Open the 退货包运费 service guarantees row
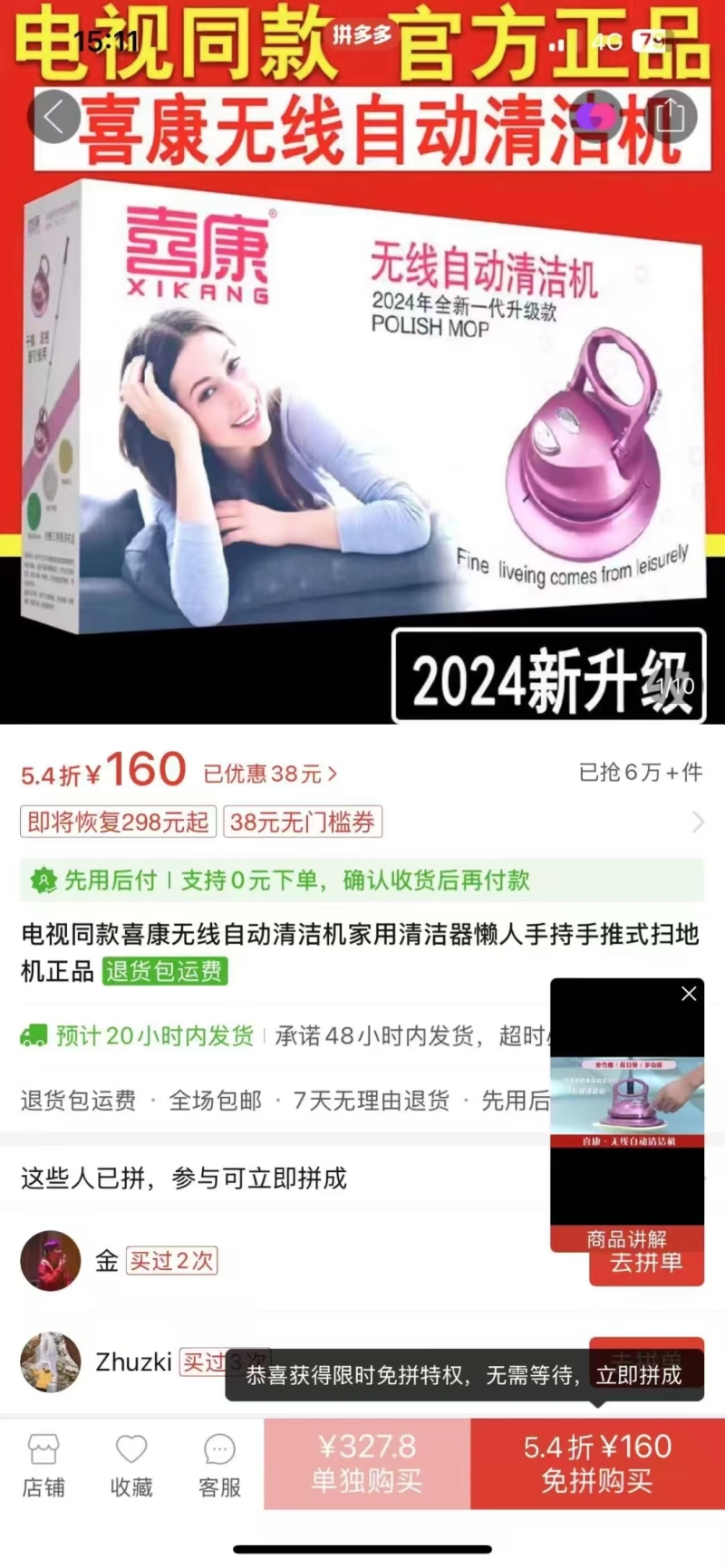Screen dimensions: 725x1568 click(272, 1101)
